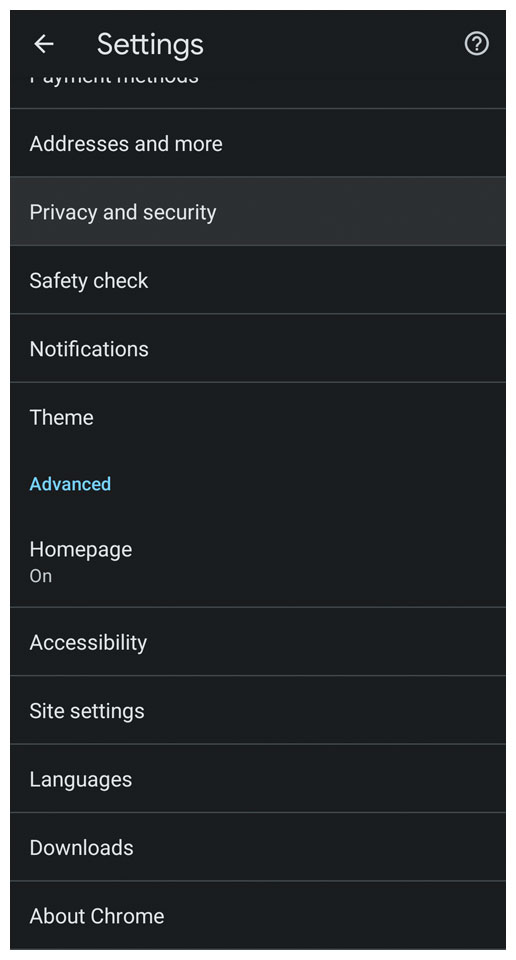Go back using the arrow icon
This screenshot has width=516, height=960.
[43, 44]
